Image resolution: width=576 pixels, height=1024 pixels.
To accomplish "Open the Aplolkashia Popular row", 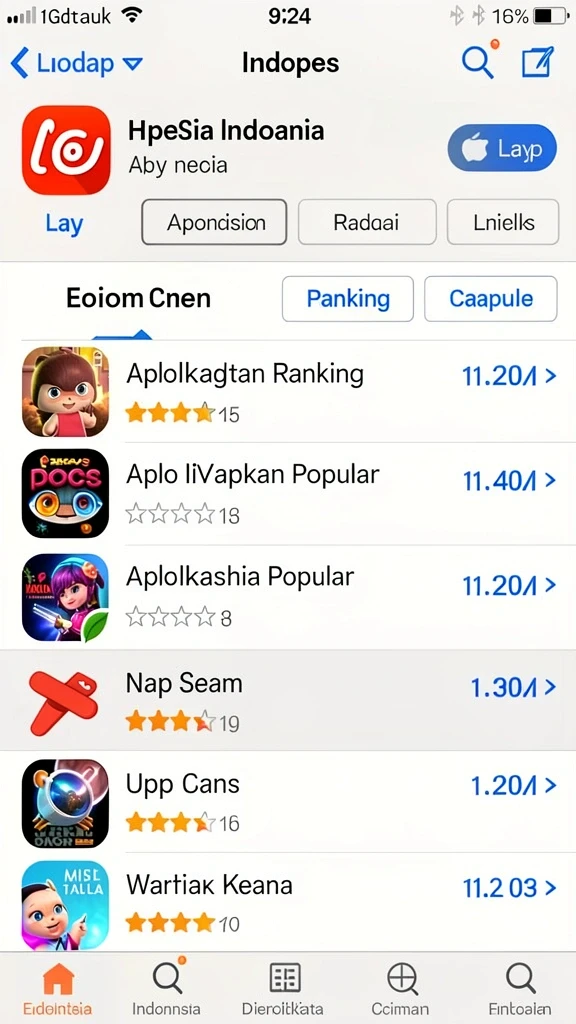I will 288,597.
